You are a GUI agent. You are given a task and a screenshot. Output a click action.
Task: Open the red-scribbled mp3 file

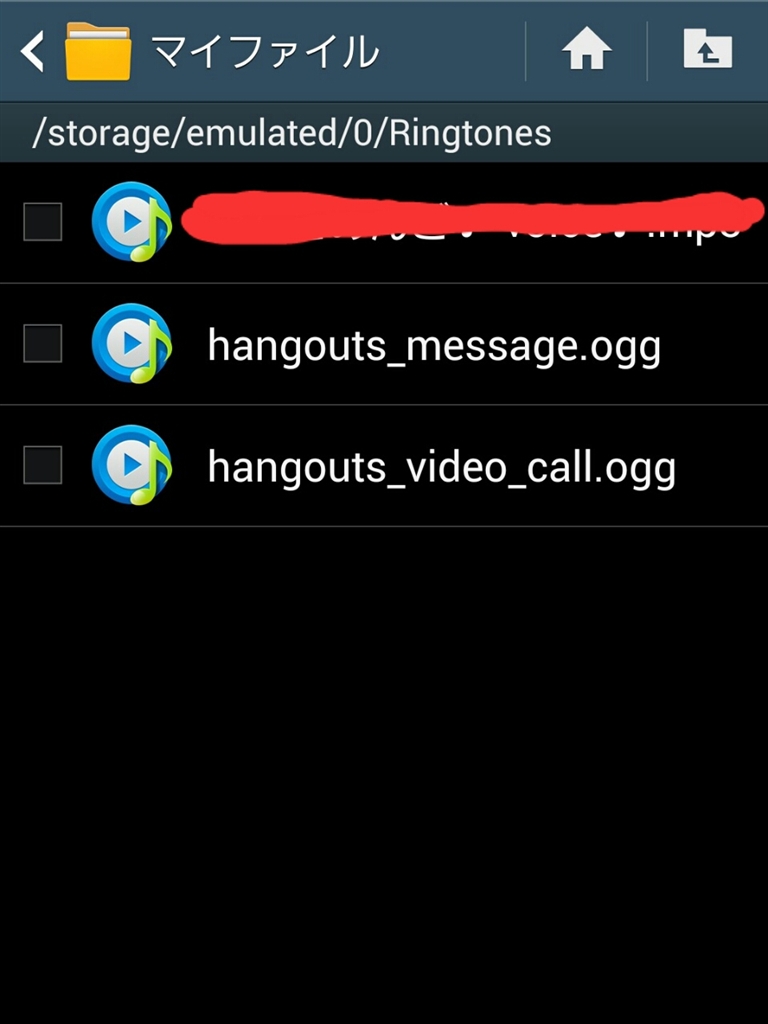470,222
